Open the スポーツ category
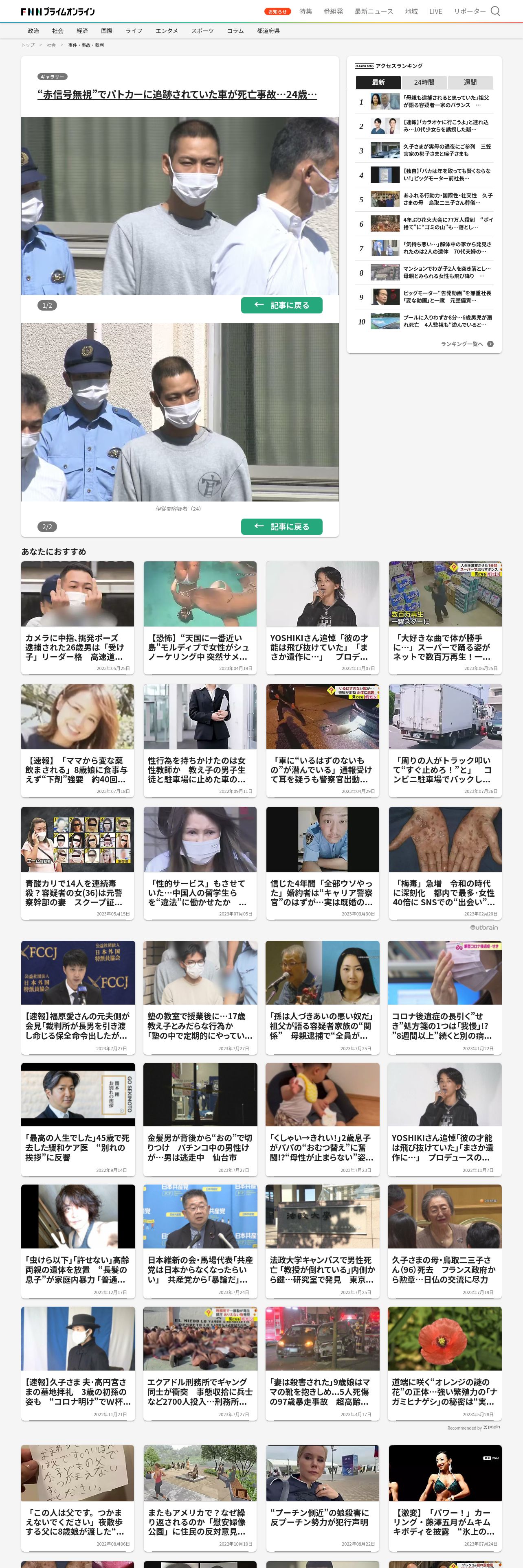Screen dimensions: 523x1568 coord(202,31)
